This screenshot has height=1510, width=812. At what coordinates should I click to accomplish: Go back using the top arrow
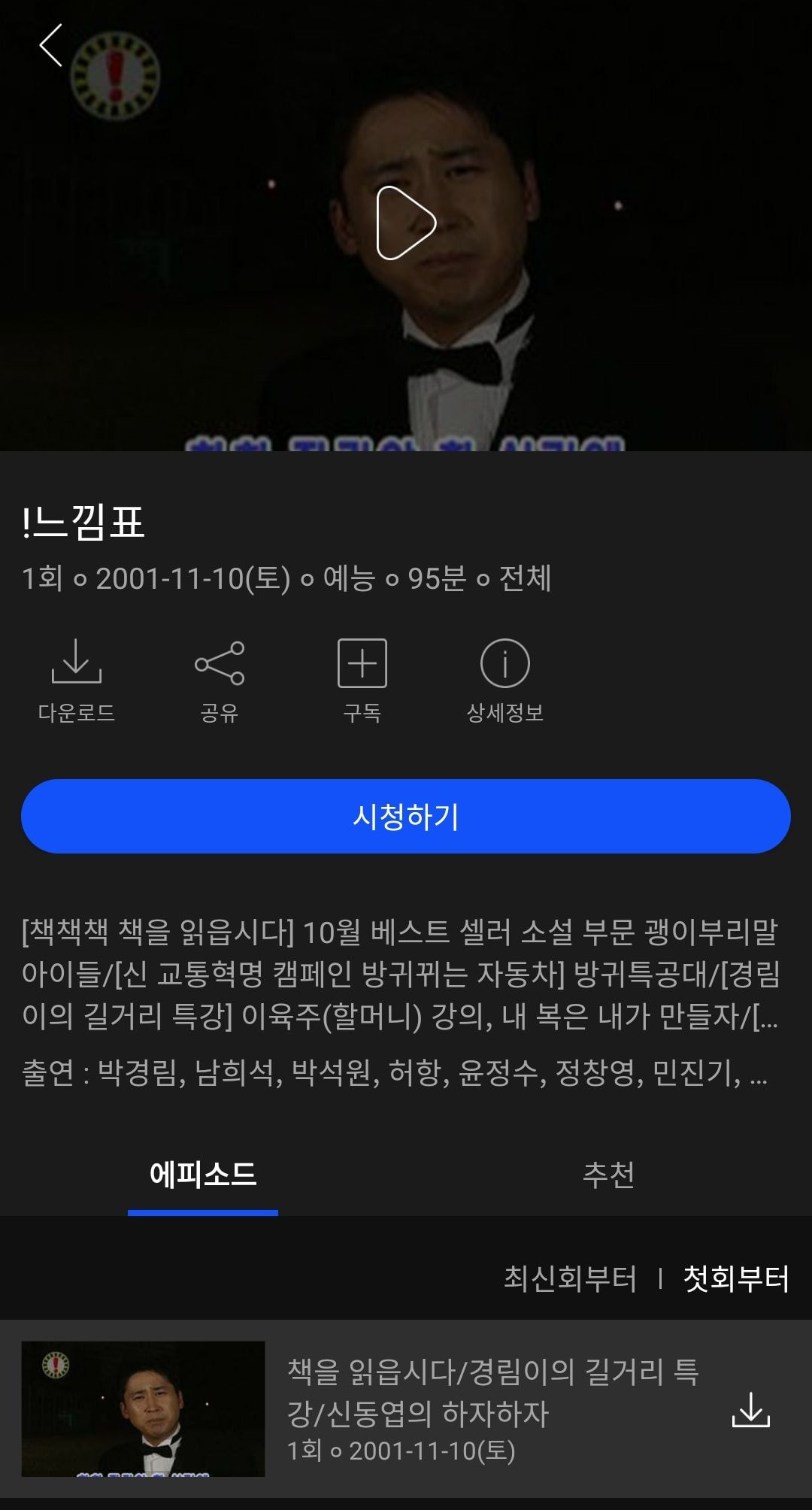click(x=51, y=45)
